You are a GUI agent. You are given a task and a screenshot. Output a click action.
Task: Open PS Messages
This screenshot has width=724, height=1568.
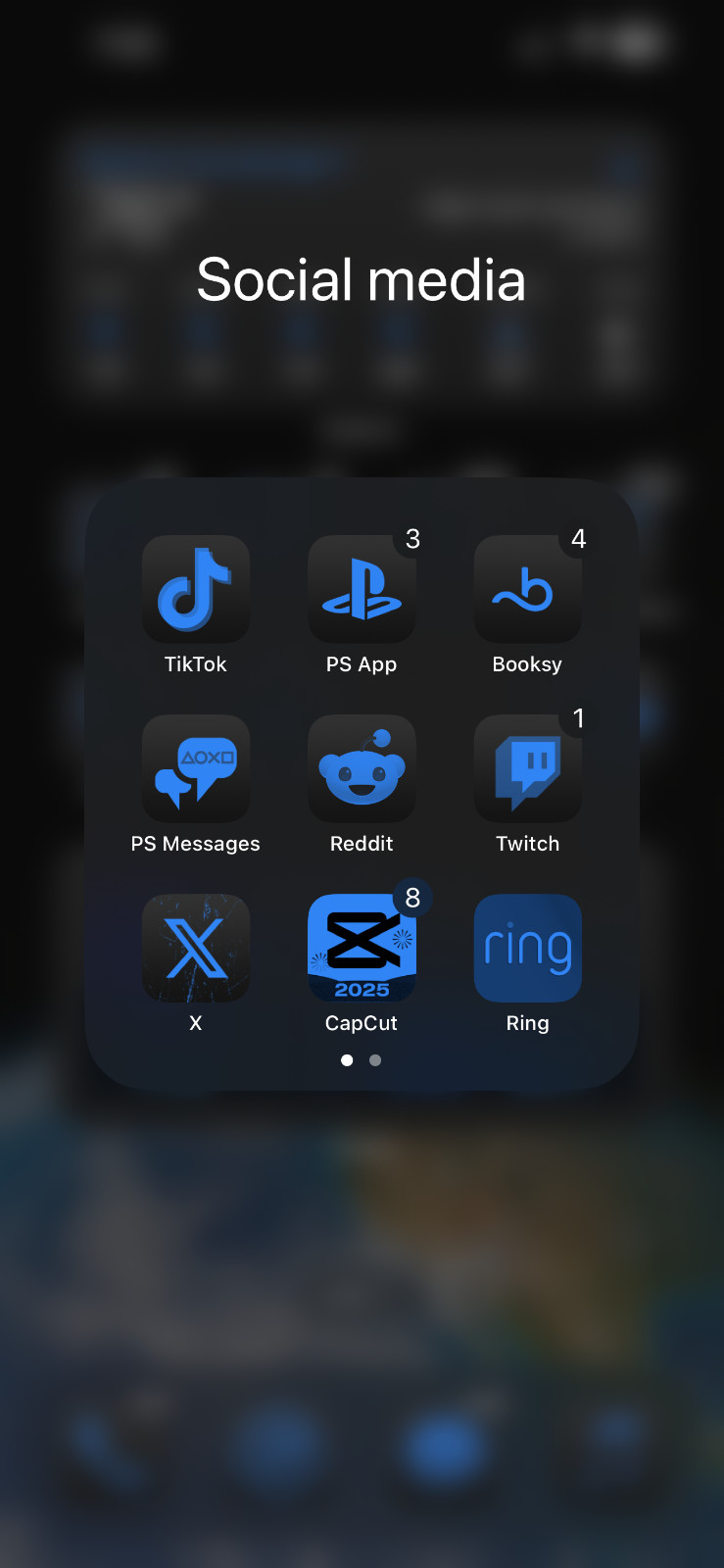point(196,768)
